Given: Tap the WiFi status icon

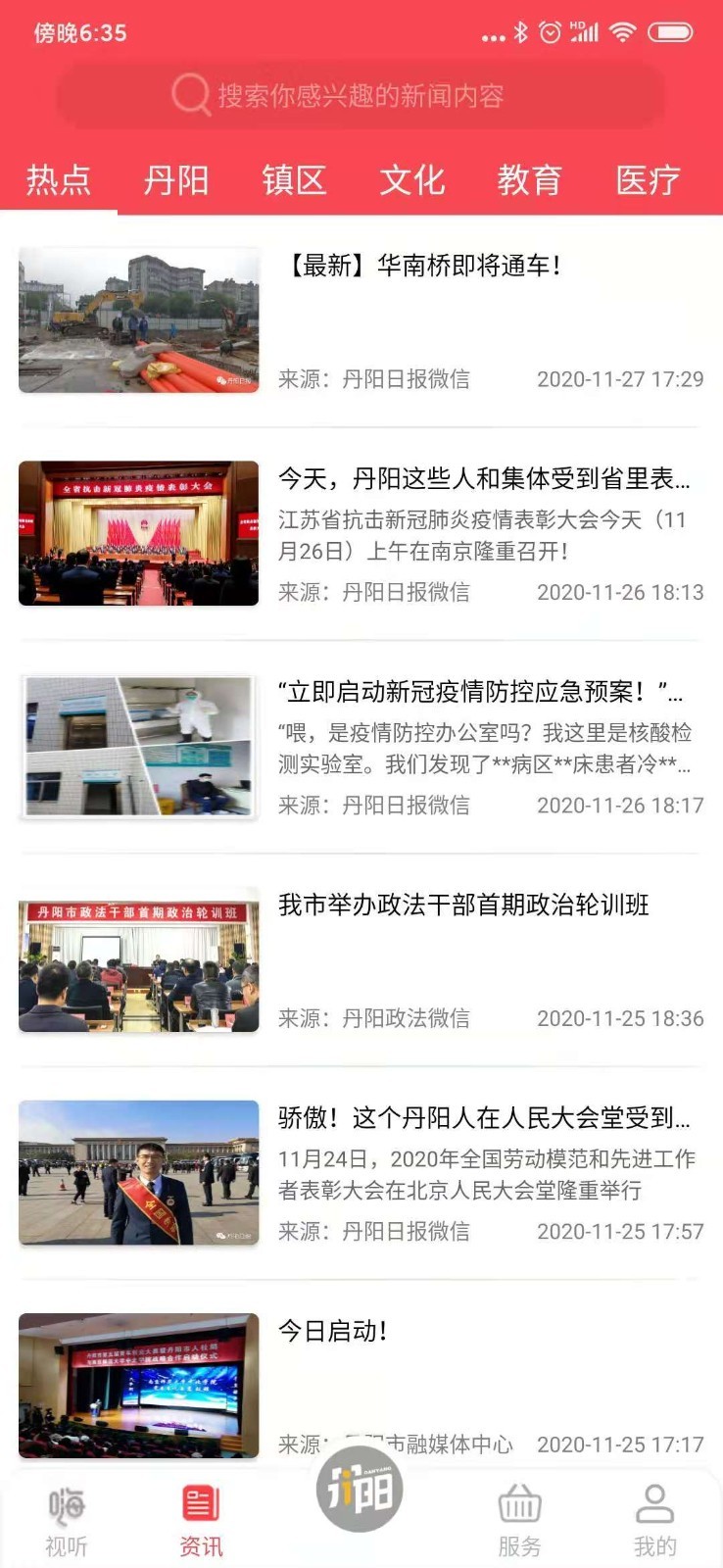Looking at the screenshot, I should (x=625, y=30).
